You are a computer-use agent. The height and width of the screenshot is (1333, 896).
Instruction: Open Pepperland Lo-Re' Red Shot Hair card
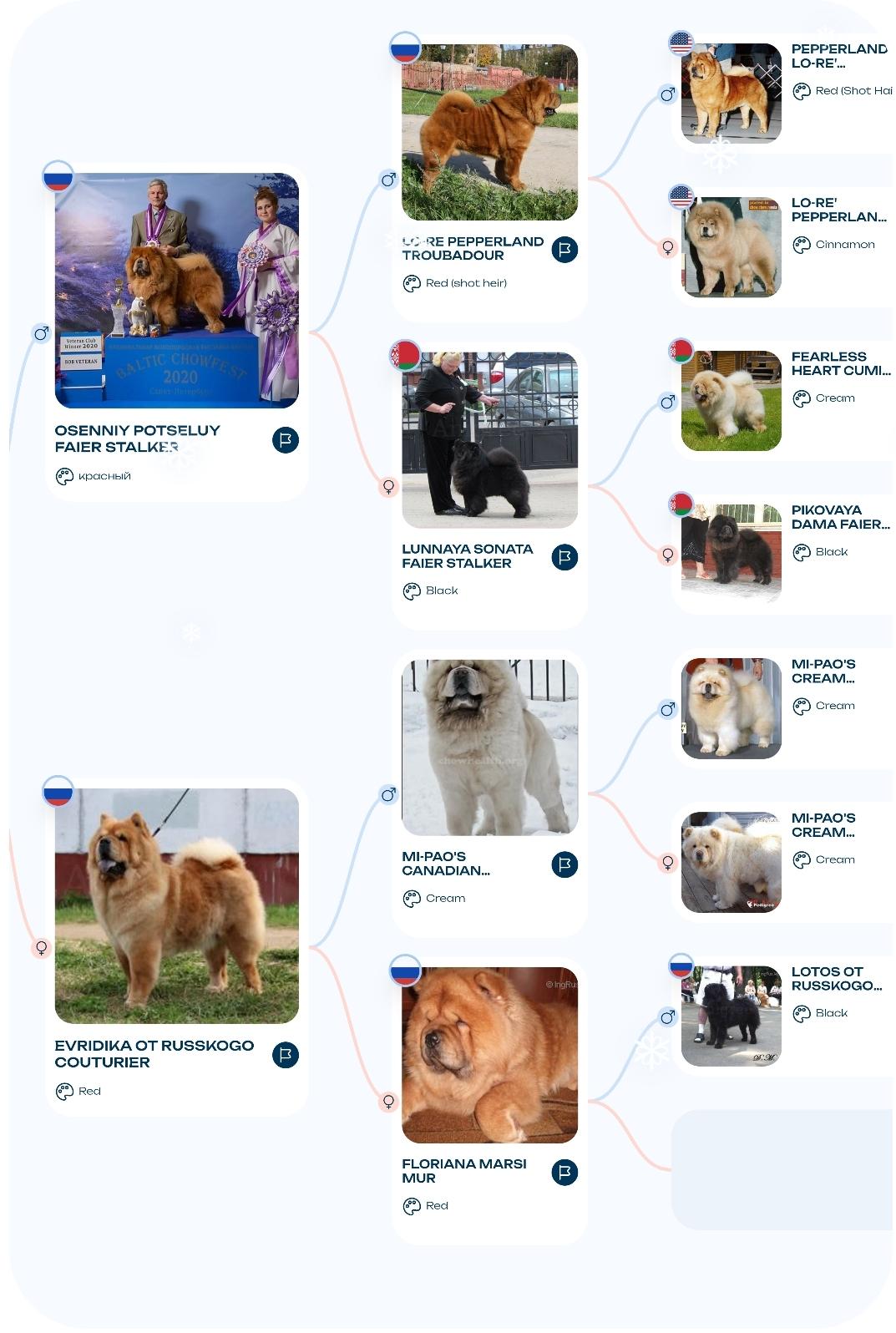731,93
